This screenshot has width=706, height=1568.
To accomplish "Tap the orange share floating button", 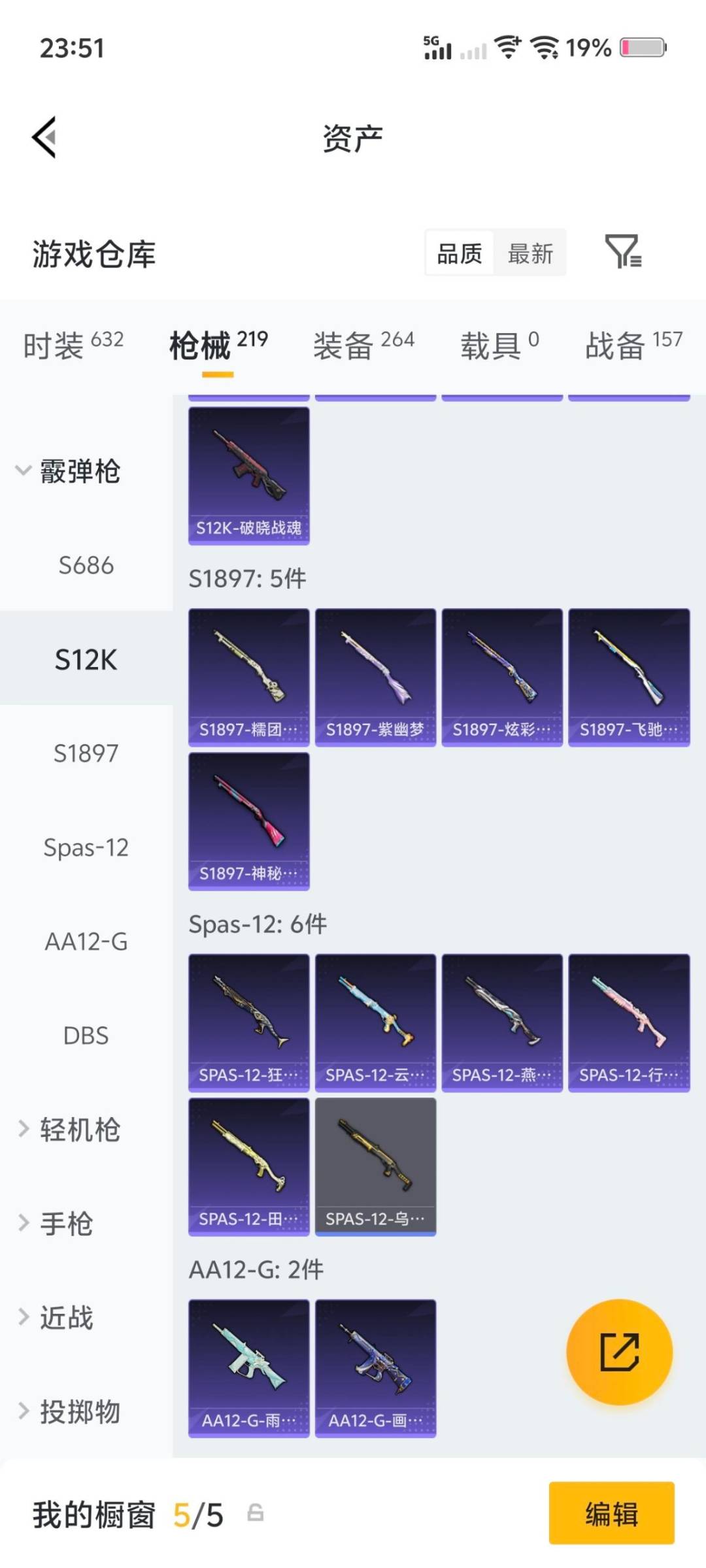I will click(619, 1352).
